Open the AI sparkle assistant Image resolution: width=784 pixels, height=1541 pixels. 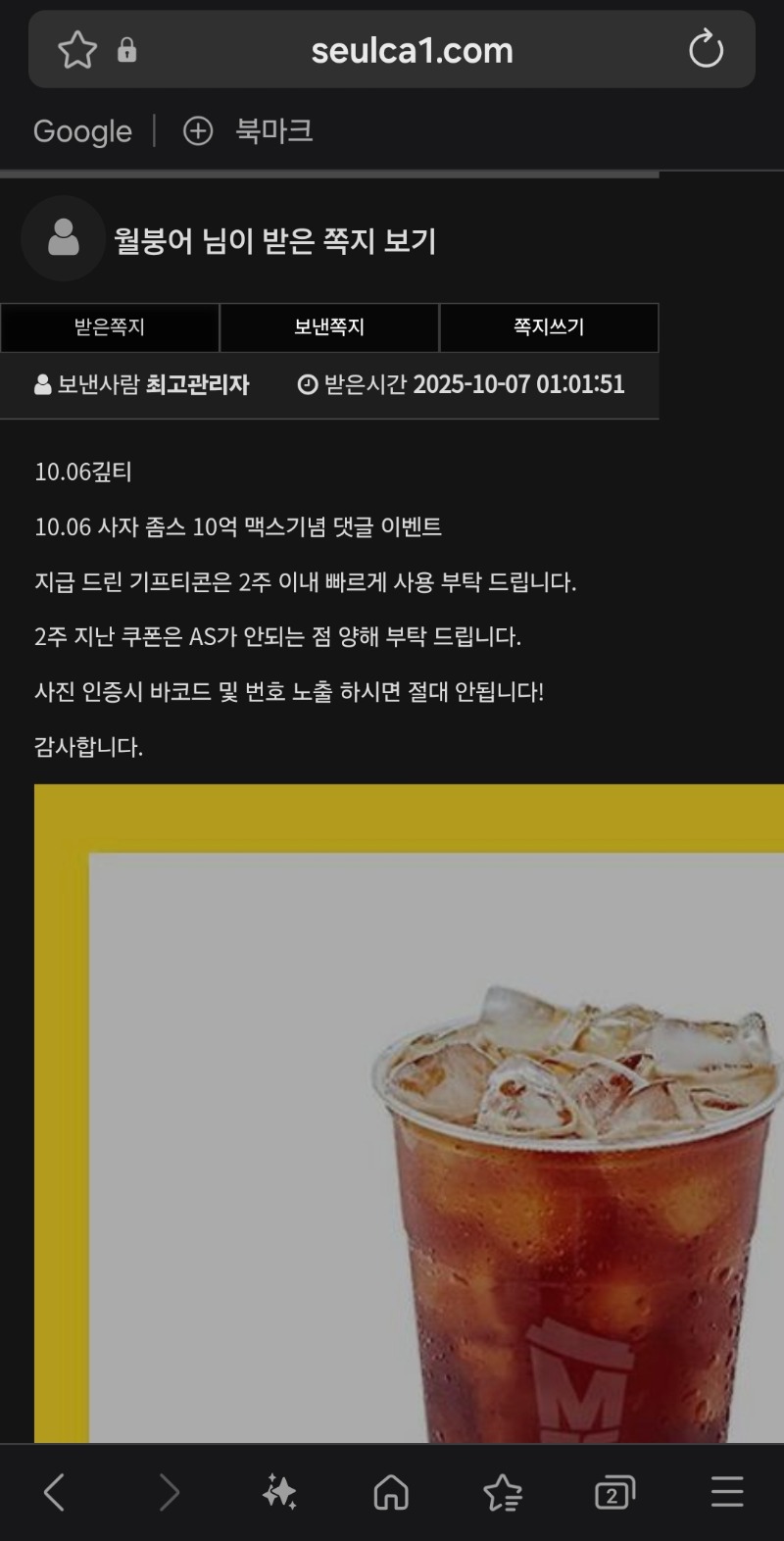[279, 1493]
